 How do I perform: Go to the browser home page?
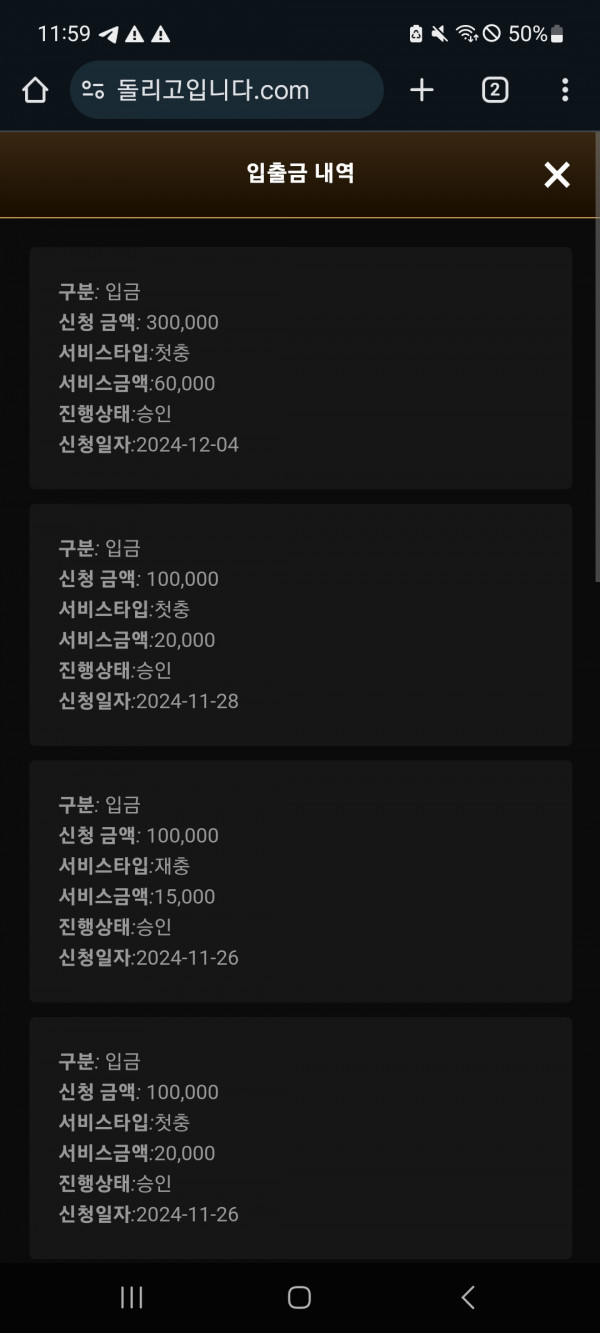35,90
